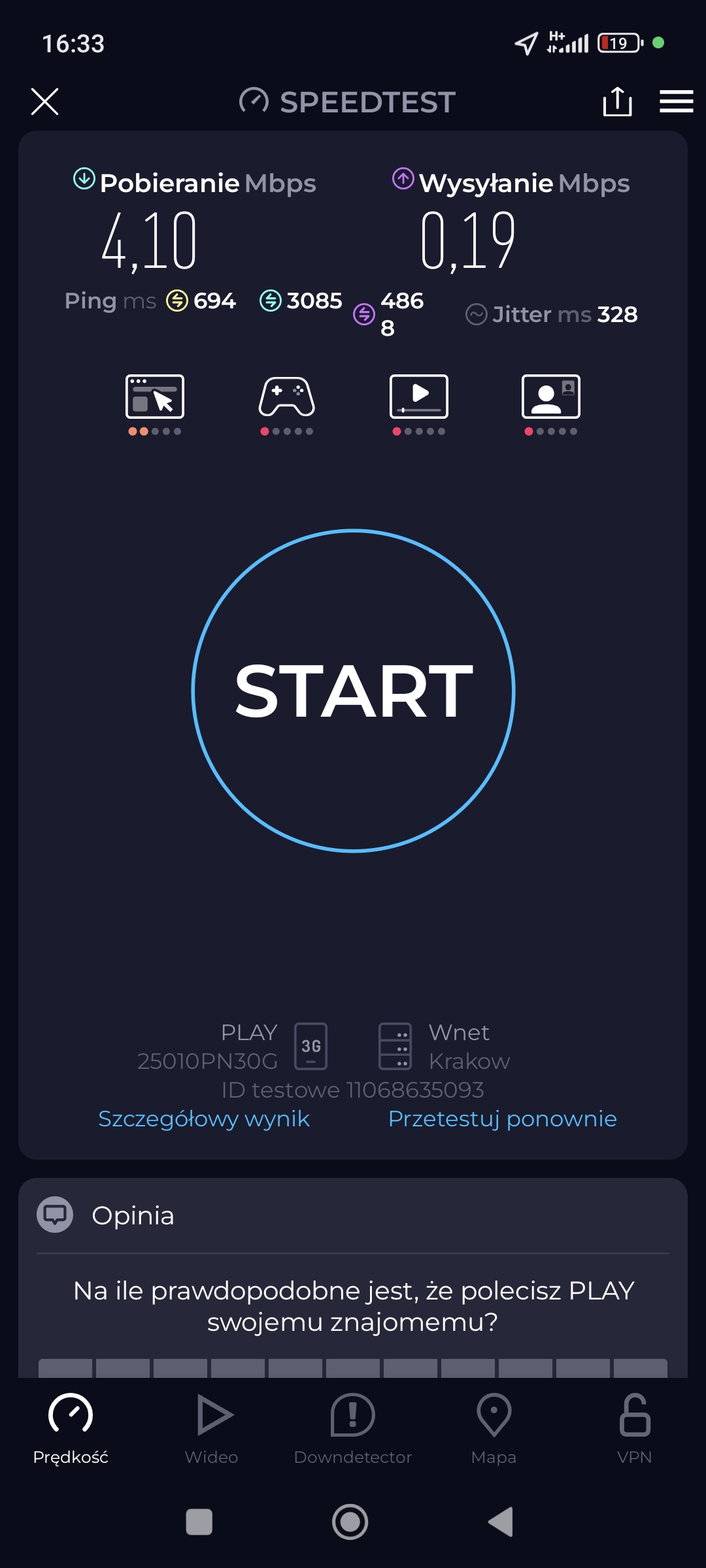Open the Downdetector tab
The width and height of the screenshot is (706, 1568).
[x=353, y=1429]
